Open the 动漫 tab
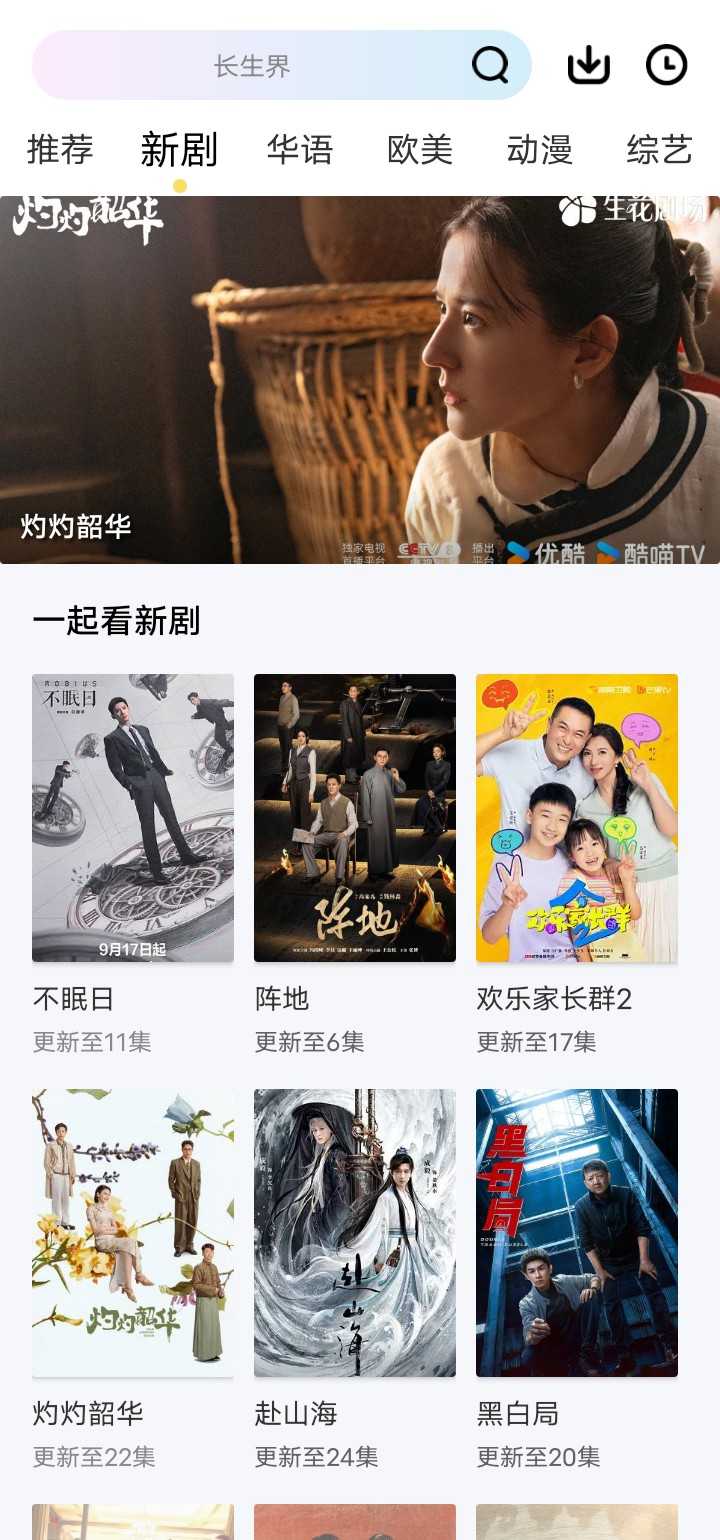This screenshot has height=1540, width=720. pyautogui.click(x=540, y=150)
